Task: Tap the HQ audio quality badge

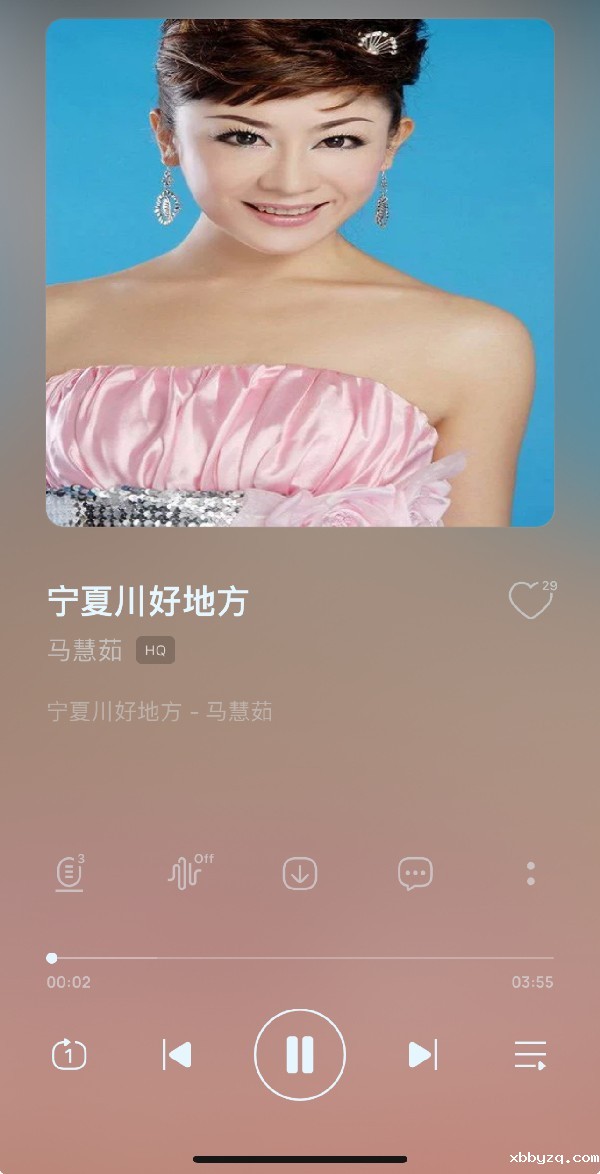Action: pyautogui.click(x=155, y=650)
